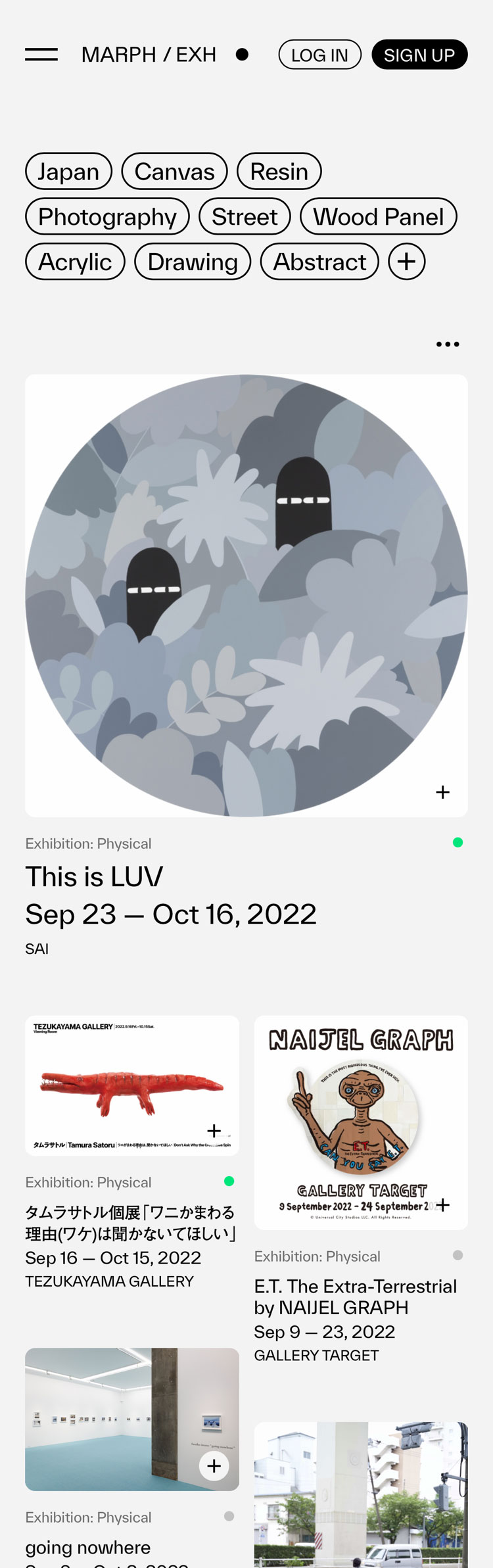493x1568 pixels.
Task: Filter by Canvas tag
Action: 174,172
